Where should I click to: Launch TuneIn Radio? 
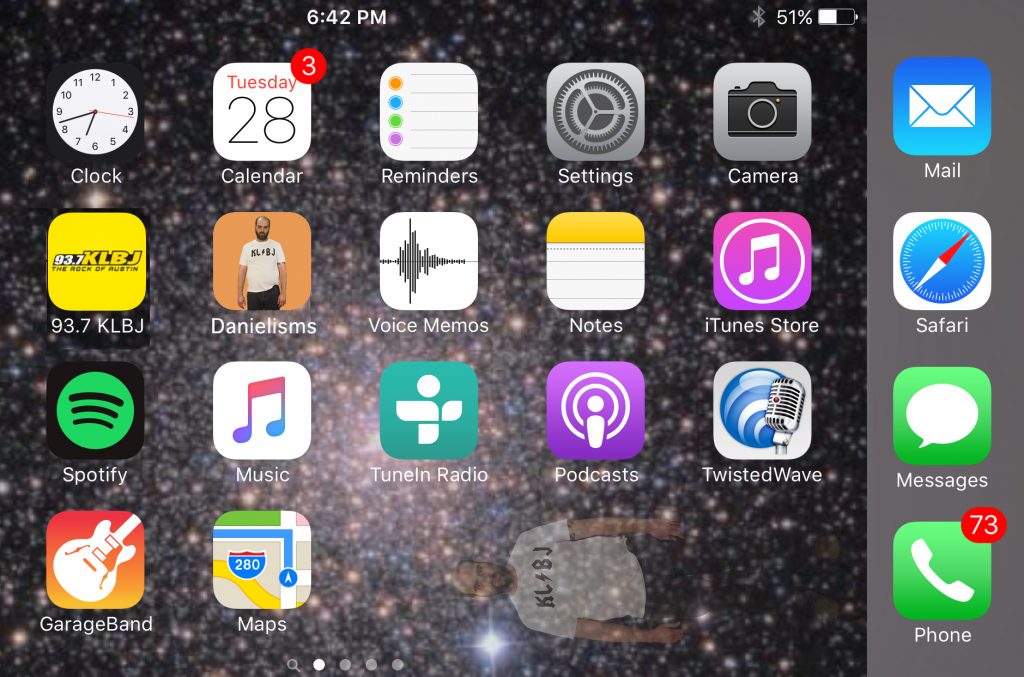click(x=429, y=410)
